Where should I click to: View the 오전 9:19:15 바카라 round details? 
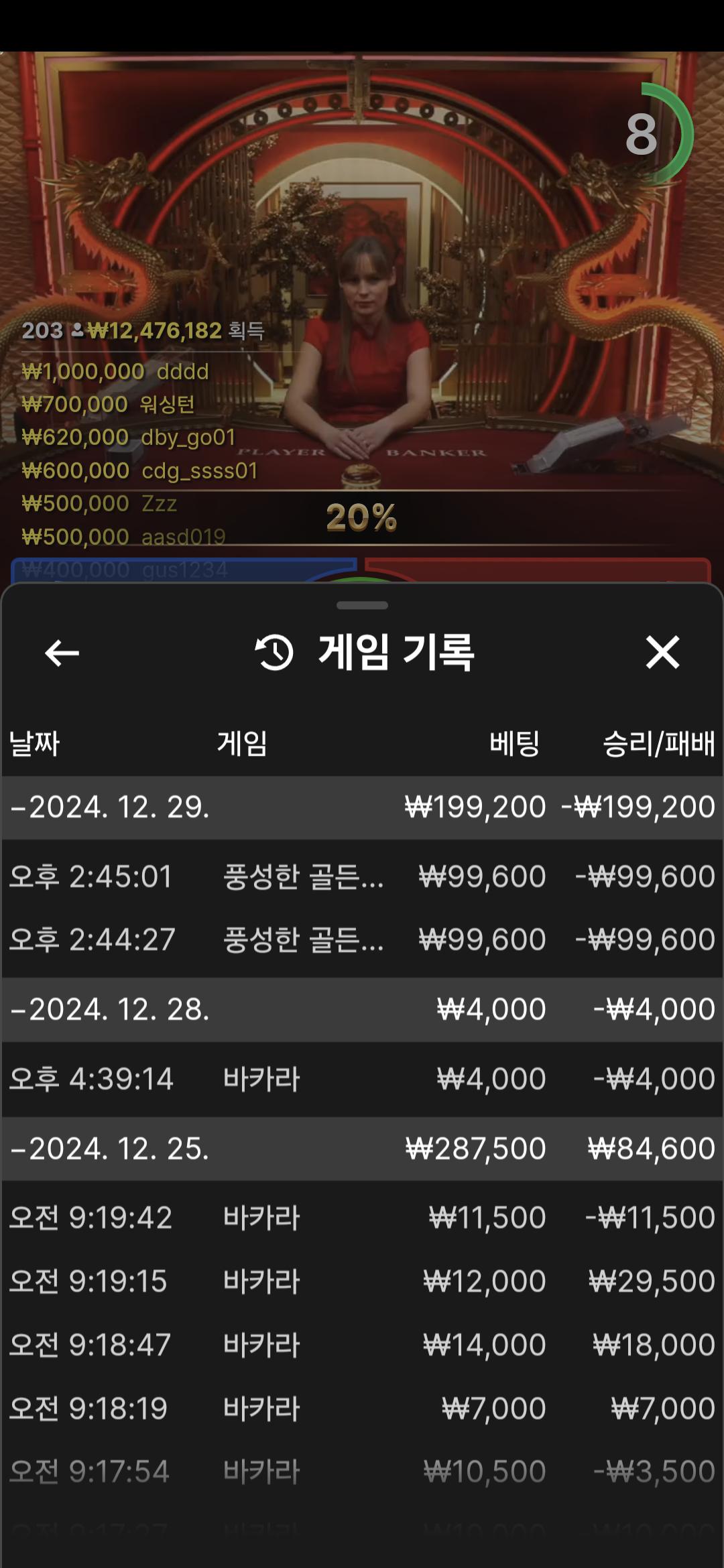[x=362, y=1281]
